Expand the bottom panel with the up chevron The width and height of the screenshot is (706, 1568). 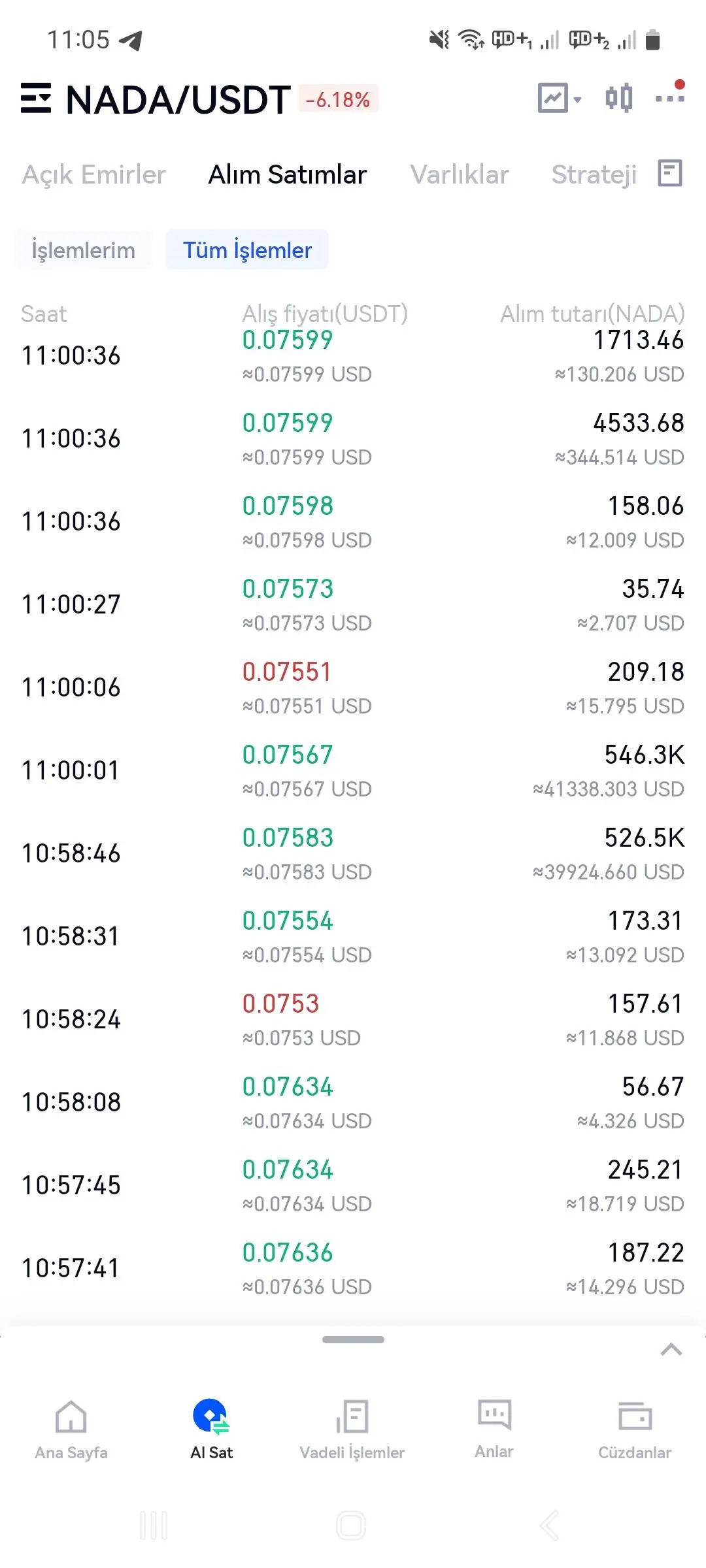tap(671, 1350)
